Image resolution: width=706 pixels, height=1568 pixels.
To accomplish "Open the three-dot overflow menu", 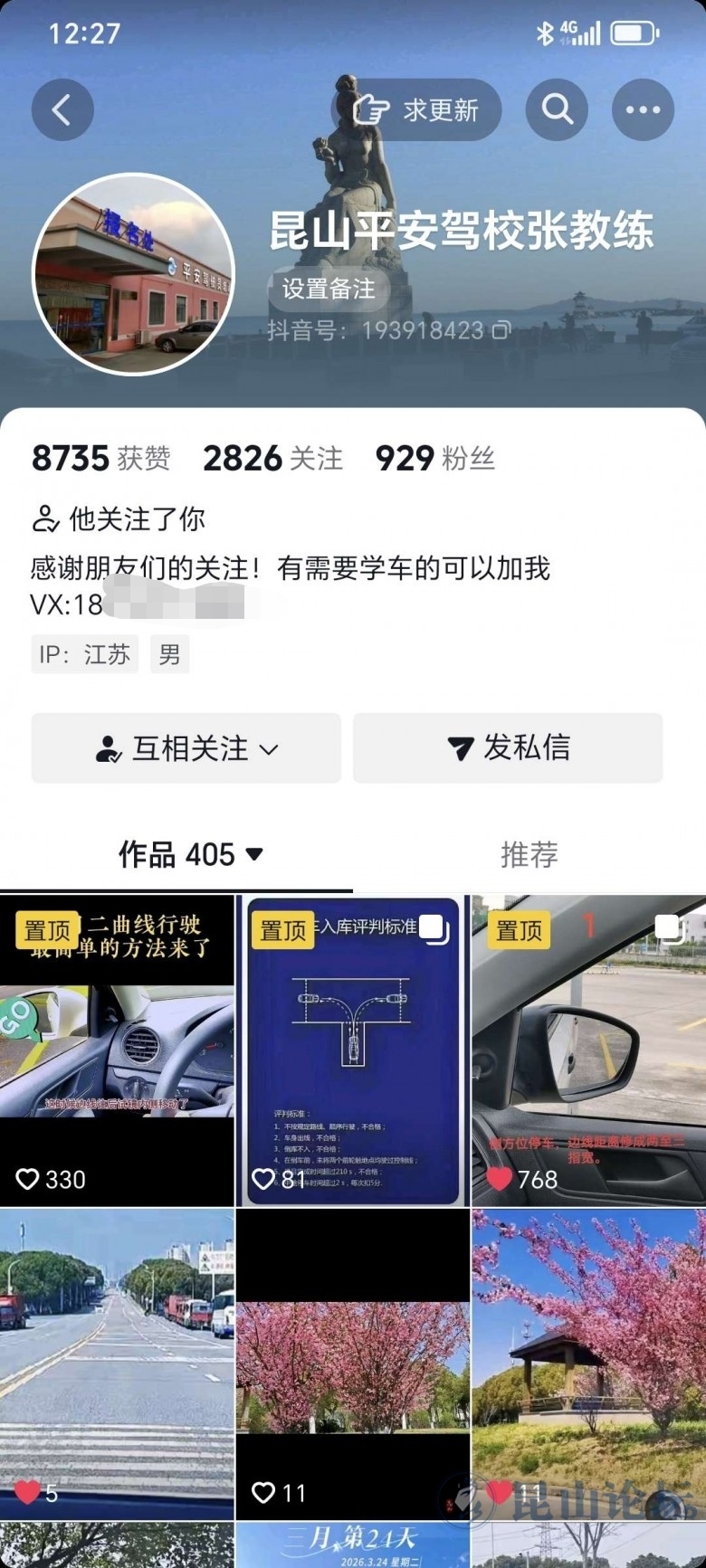I will coord(643,110).
